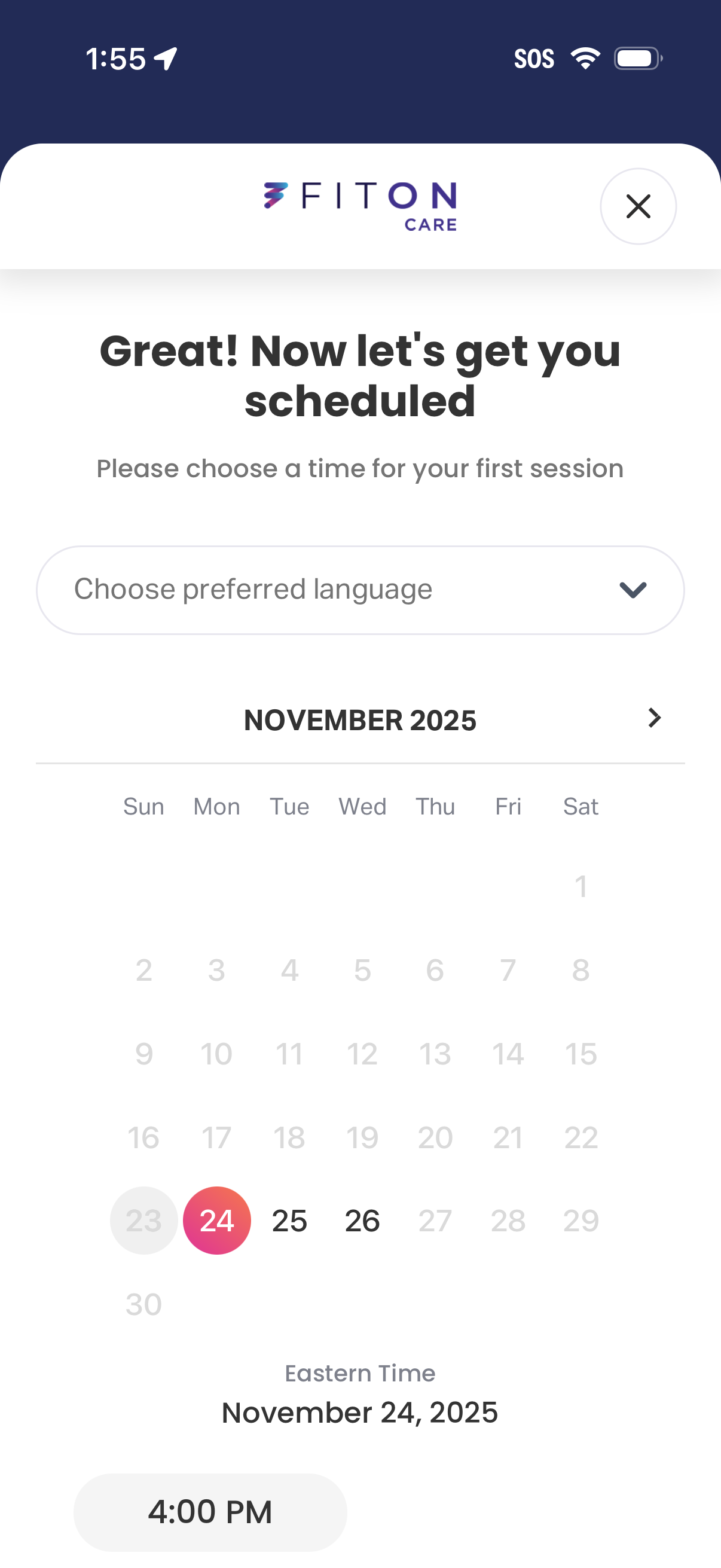Click the right chevron next to NOVEMBER 2025

pyautogui.click(x=654, y=718)
